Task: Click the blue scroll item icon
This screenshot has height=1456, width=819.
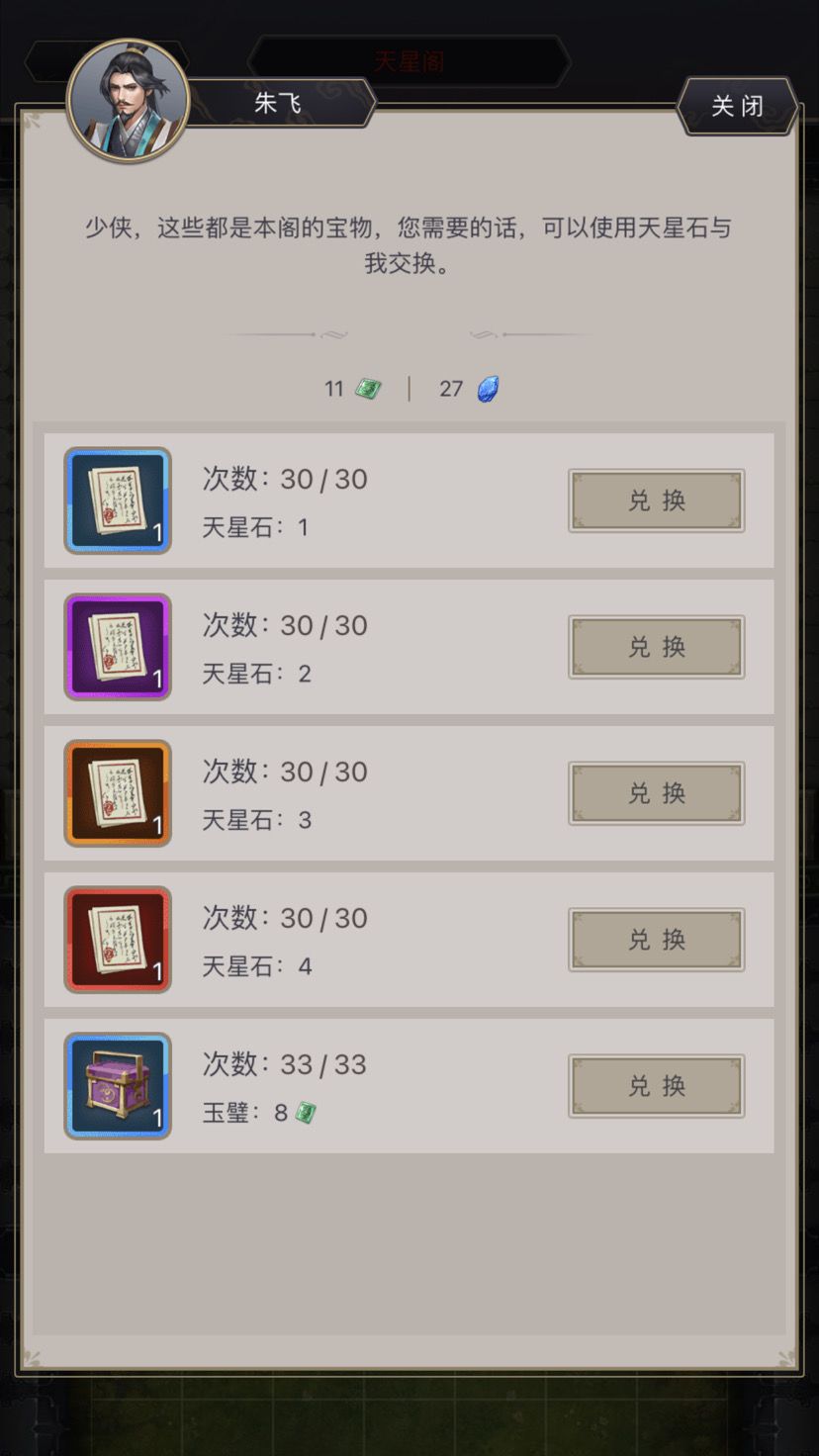Action: tap(117, 500)
